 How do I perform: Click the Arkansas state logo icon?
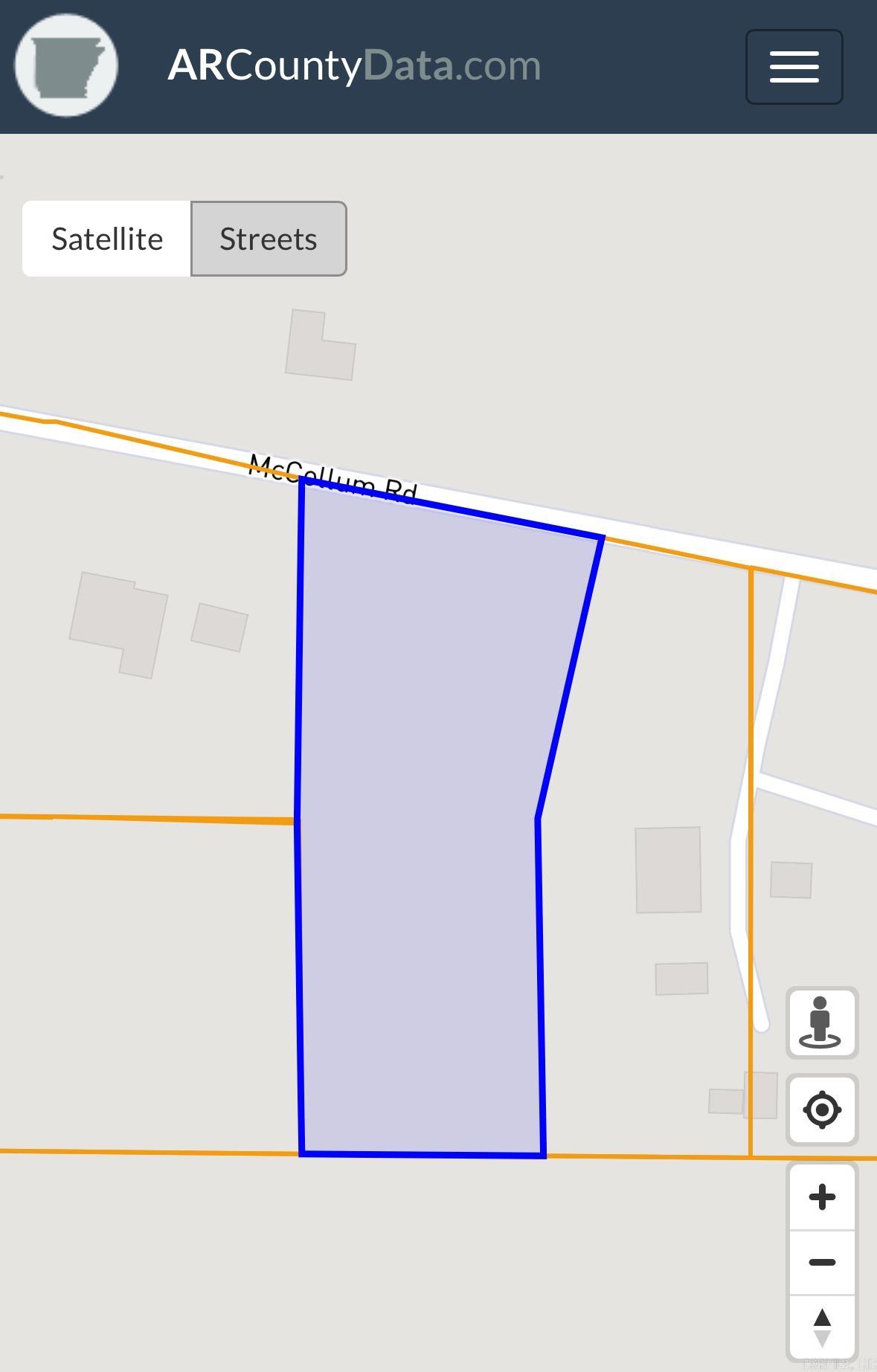pos(66,65)
